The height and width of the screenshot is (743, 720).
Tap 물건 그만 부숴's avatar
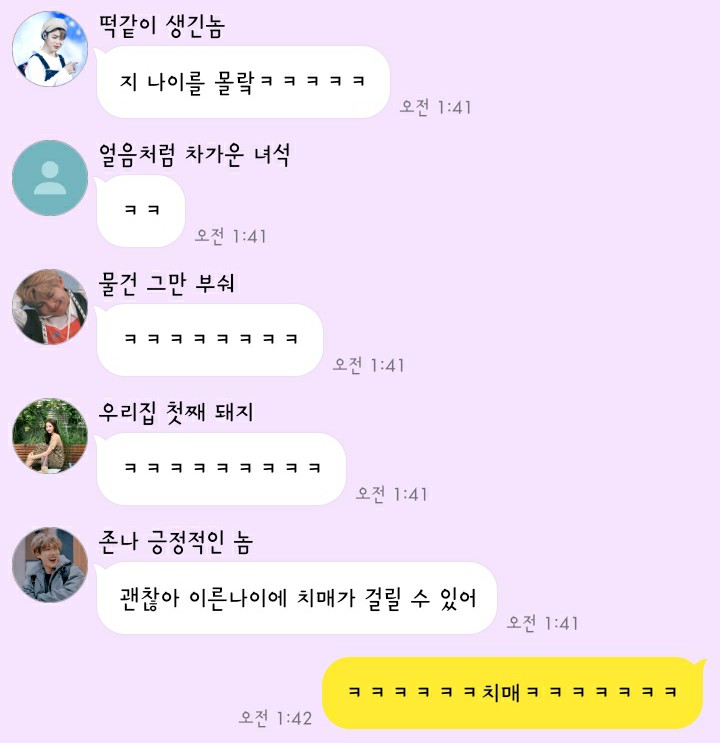coord(50,306)
